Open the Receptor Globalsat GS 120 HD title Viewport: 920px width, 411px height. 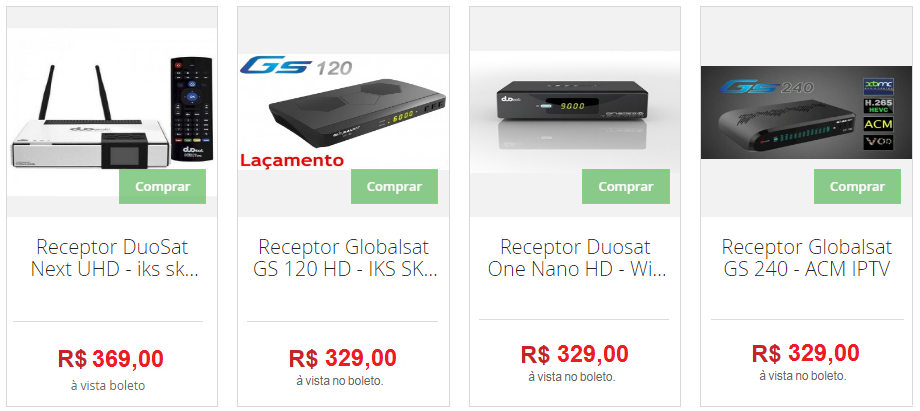pyautogui.click(x=344, y=258)
